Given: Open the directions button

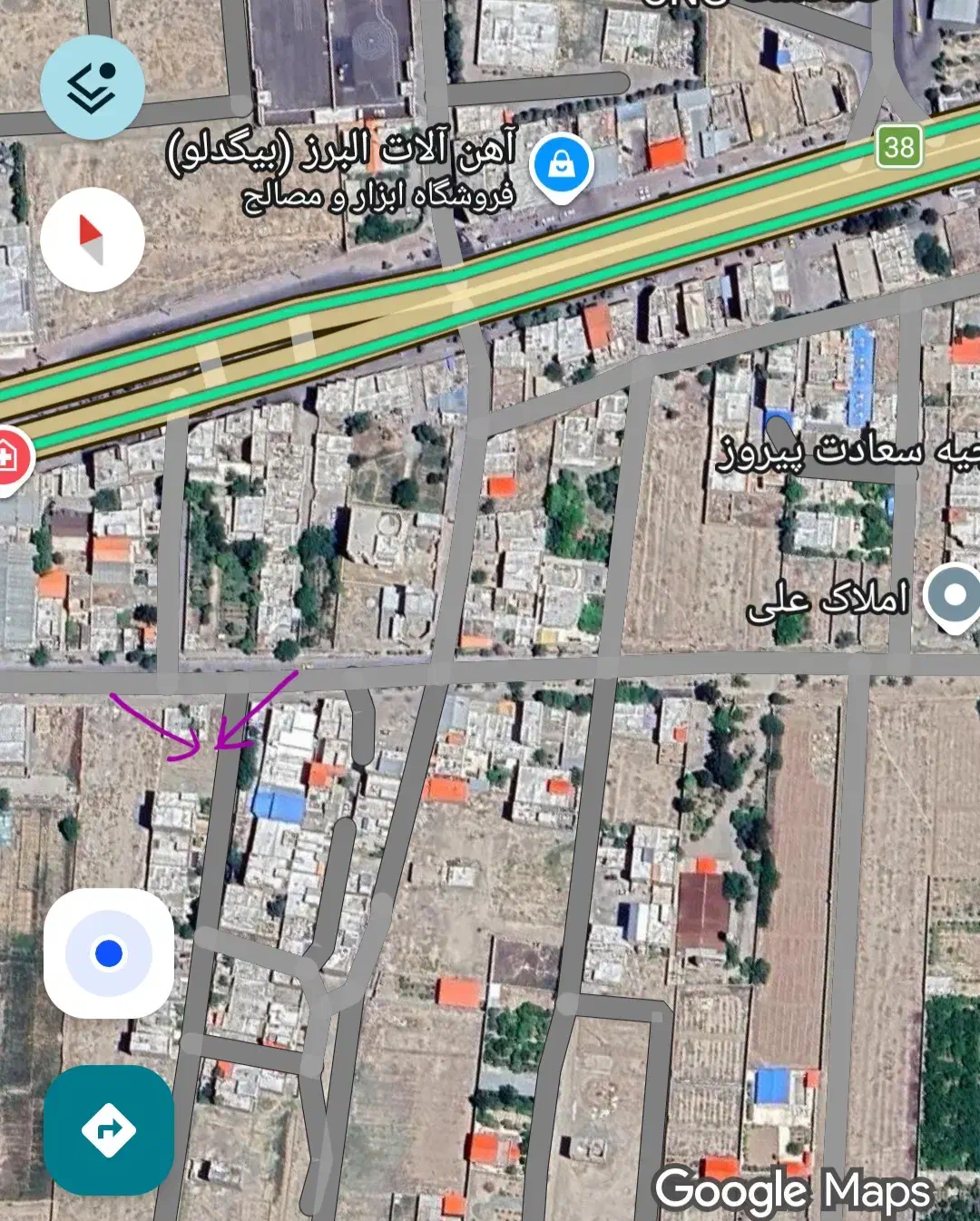Looking at the screenshot, I should point(109,1129).
